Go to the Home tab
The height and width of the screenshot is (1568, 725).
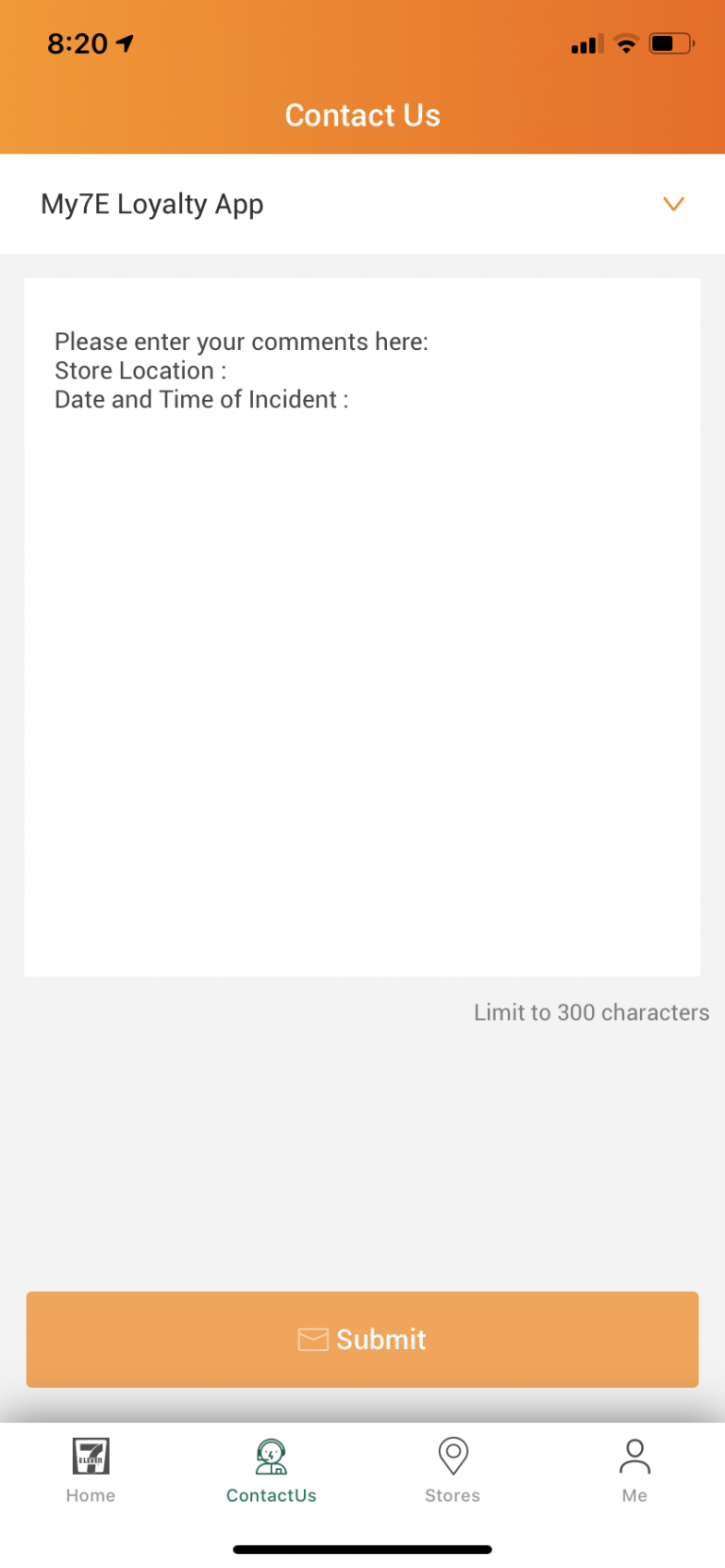[x=91, y=1469]
